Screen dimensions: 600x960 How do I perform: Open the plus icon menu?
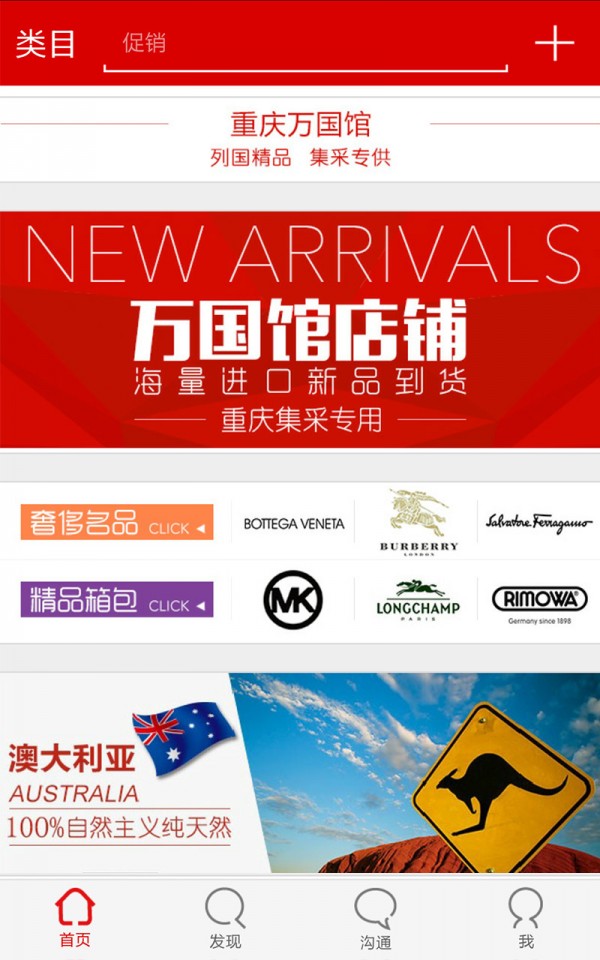coord(554,44)
